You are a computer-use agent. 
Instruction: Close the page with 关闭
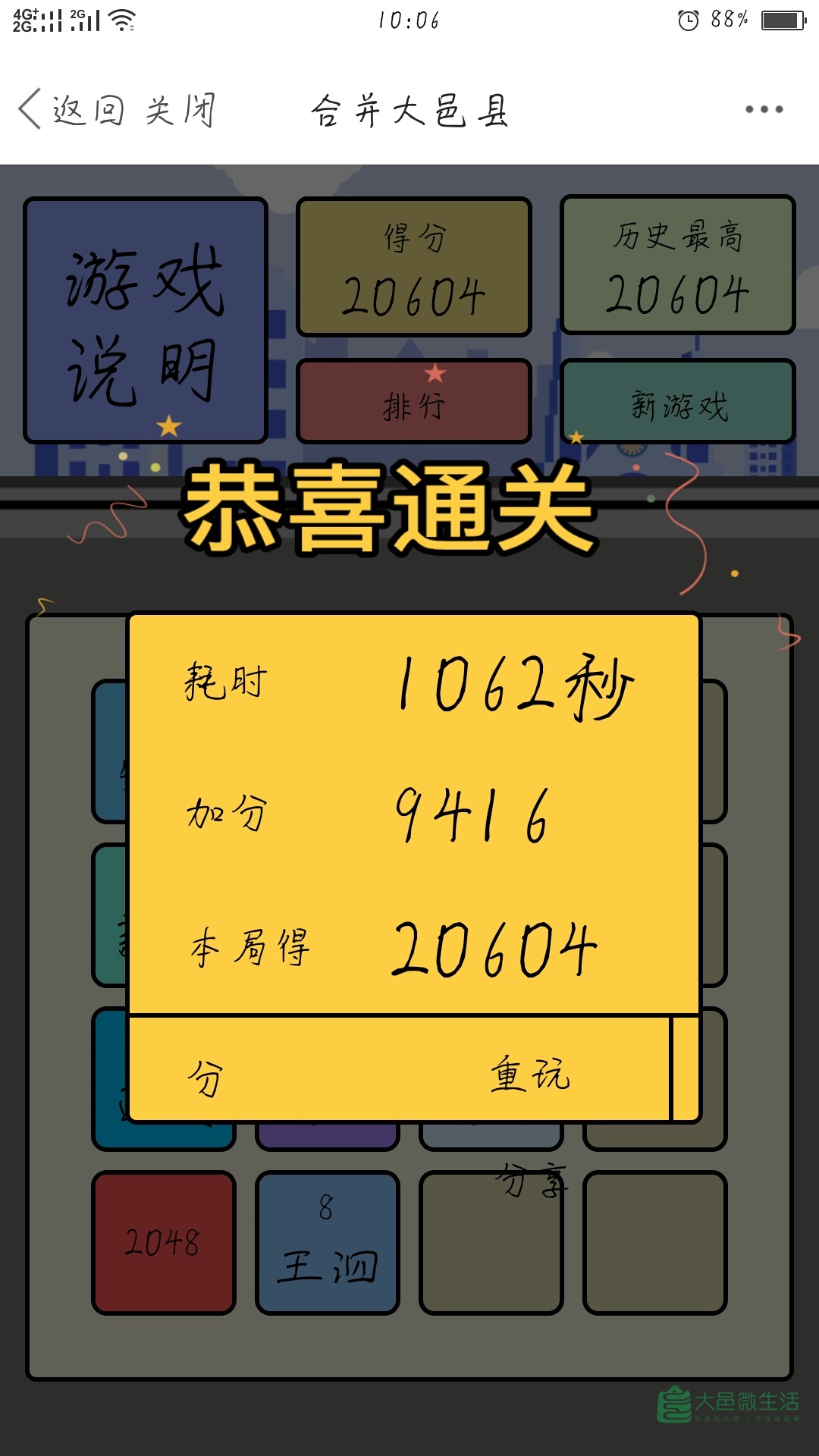coord(180,110)
